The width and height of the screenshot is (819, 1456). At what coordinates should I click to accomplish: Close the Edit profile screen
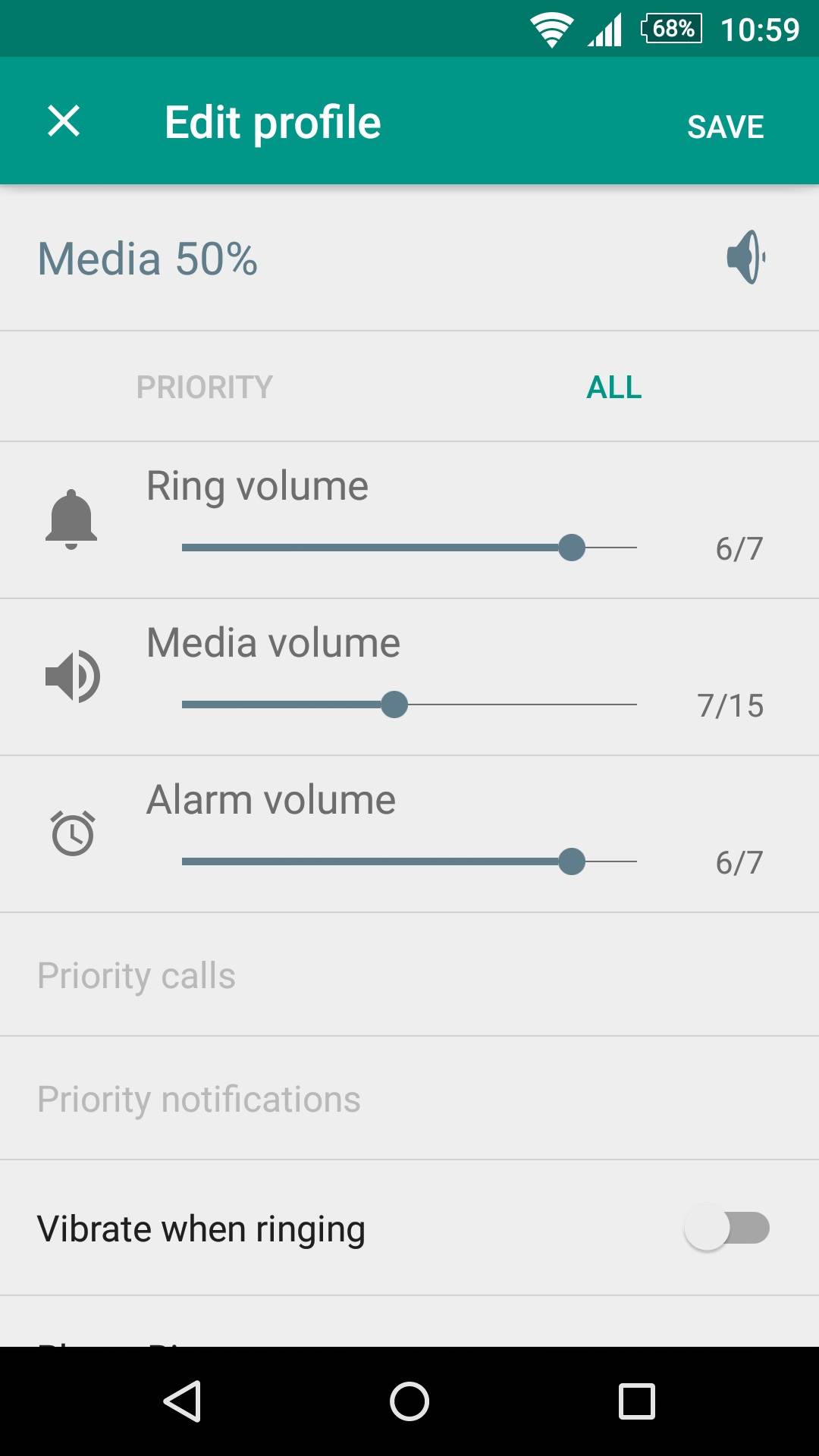64,121
